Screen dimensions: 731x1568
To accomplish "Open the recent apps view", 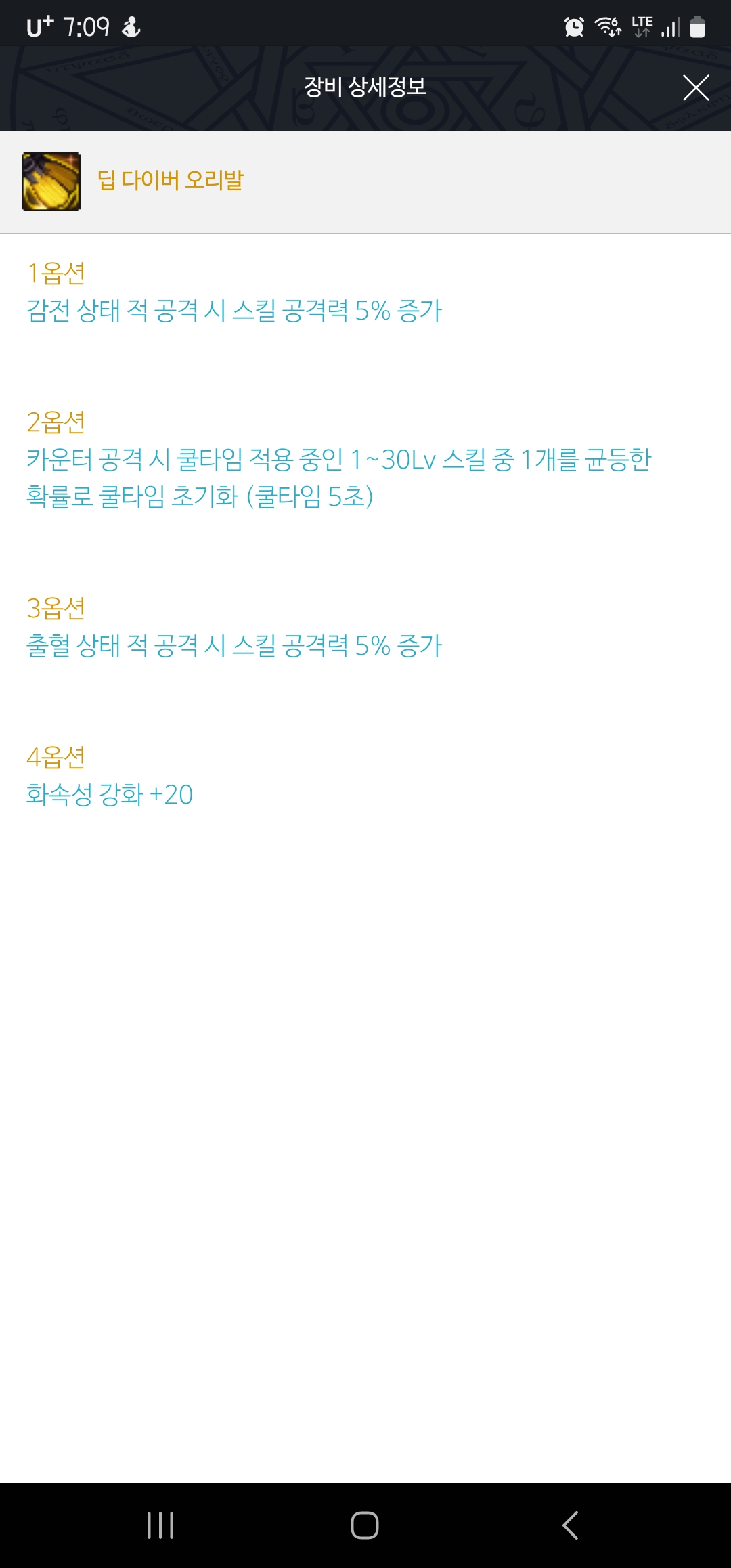I will coord(160,1525).
